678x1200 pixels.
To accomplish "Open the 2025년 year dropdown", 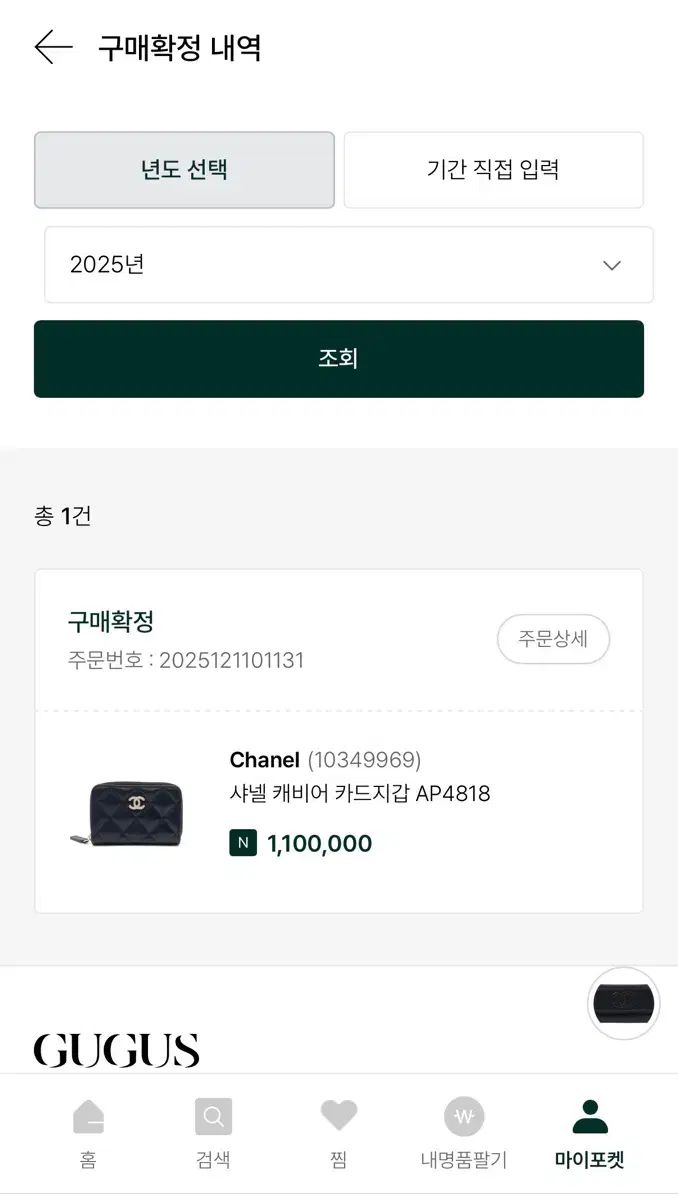I will pos(348,265).
